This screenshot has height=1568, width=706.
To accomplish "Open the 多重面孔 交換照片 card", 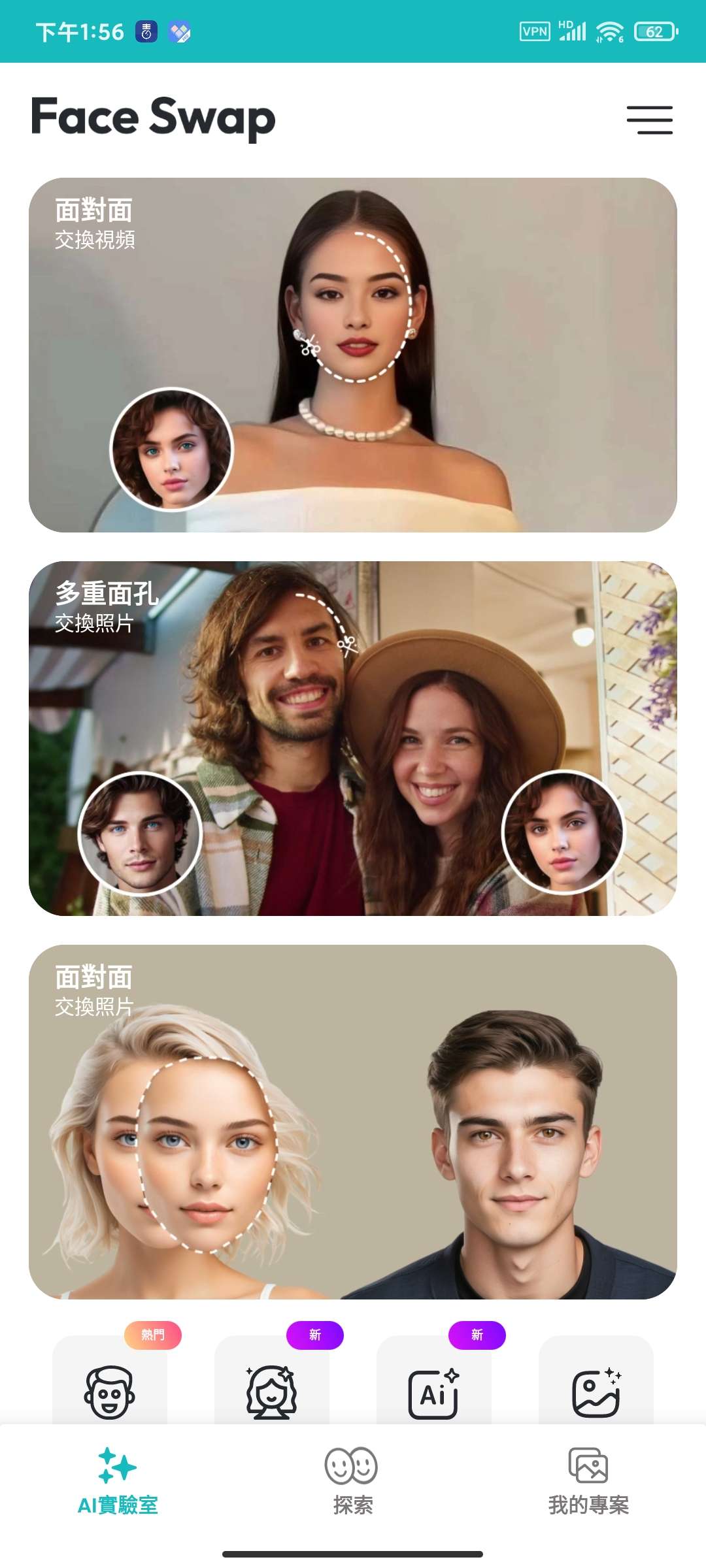I will click(353, 738).
